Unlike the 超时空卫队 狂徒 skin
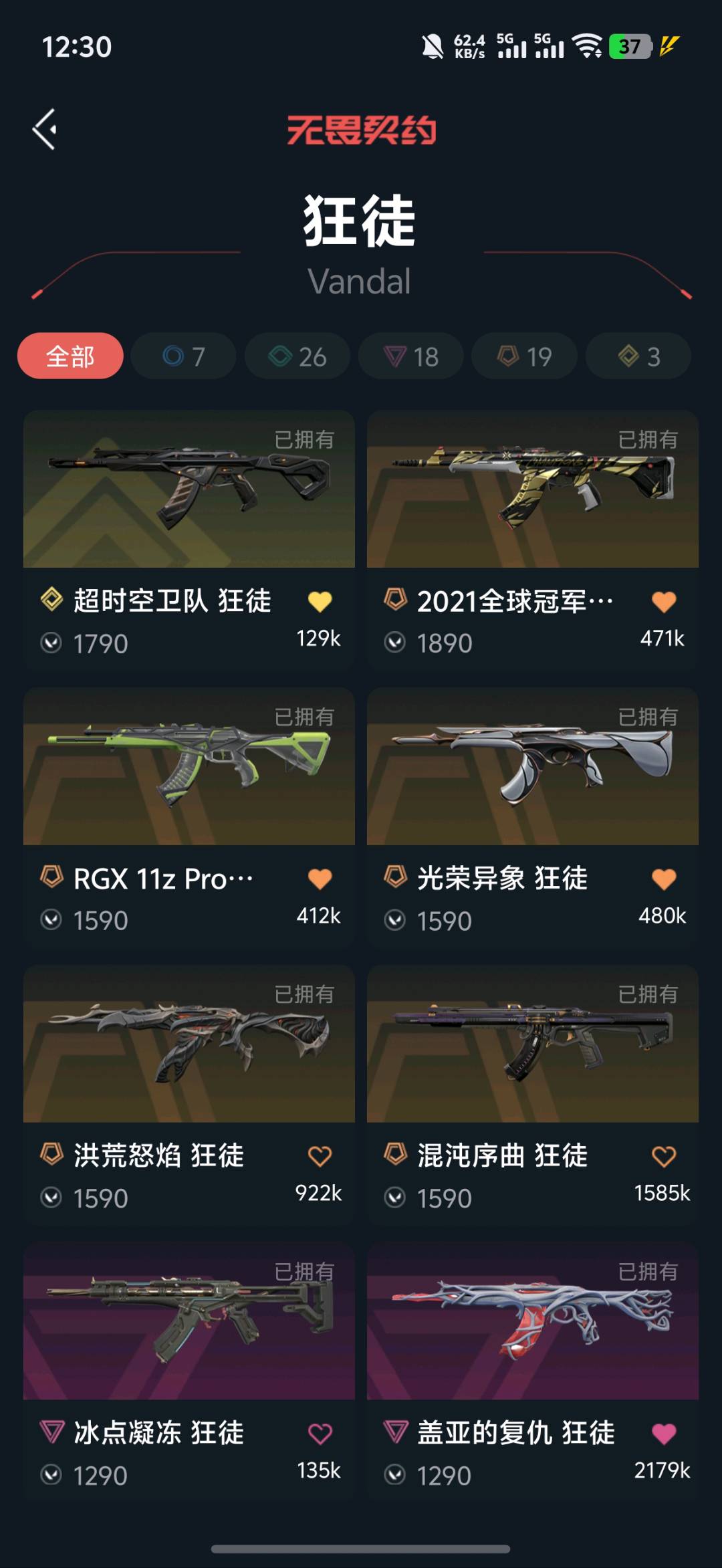 click(320, 602)
